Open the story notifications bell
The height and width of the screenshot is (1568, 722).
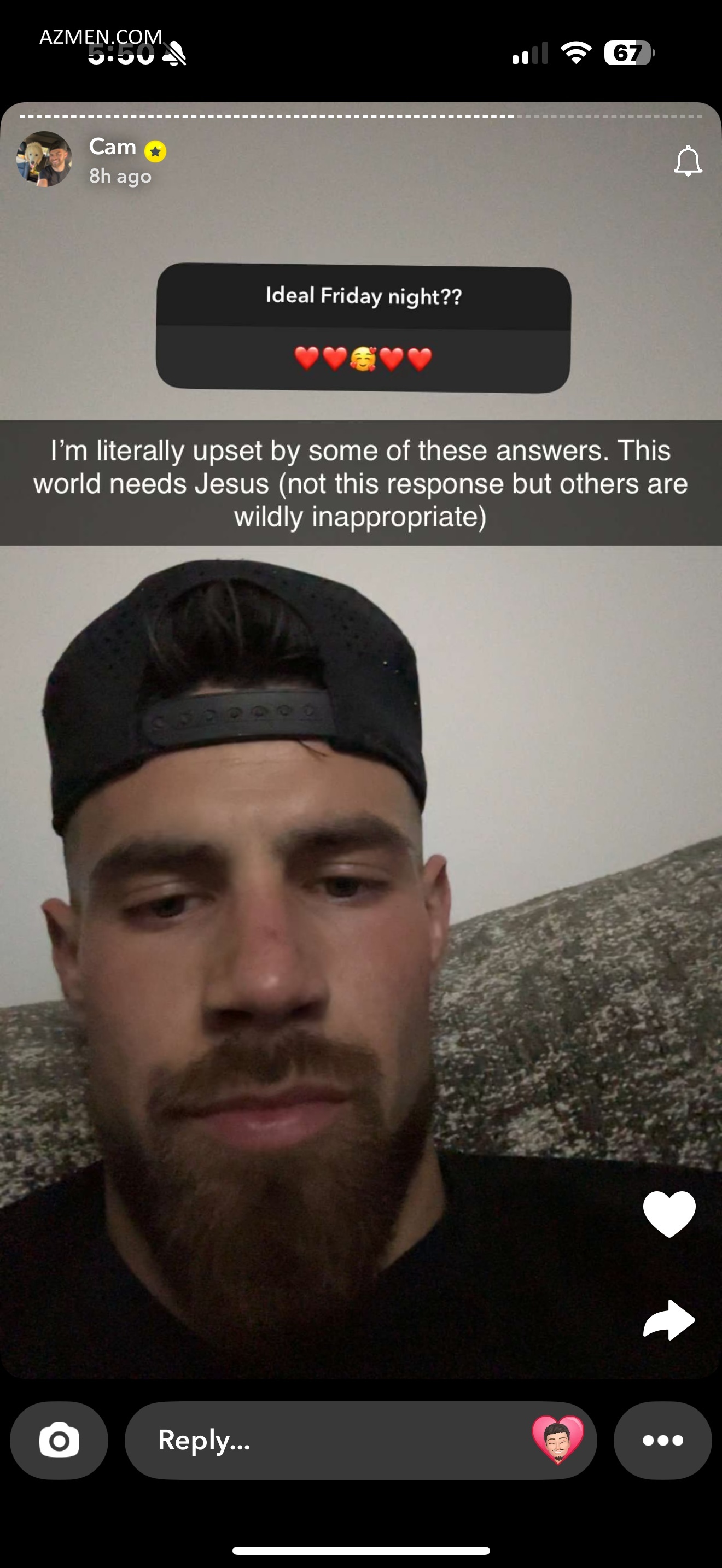[688, 161]
